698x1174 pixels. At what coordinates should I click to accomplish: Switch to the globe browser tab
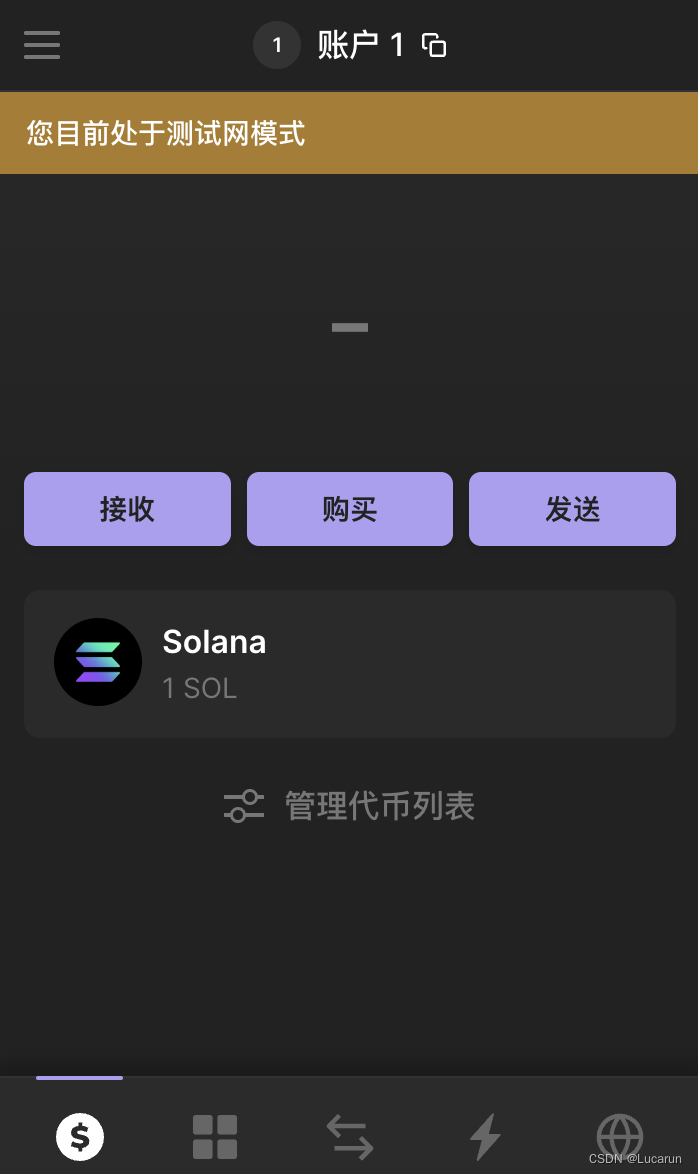(x=620, y=1137)
